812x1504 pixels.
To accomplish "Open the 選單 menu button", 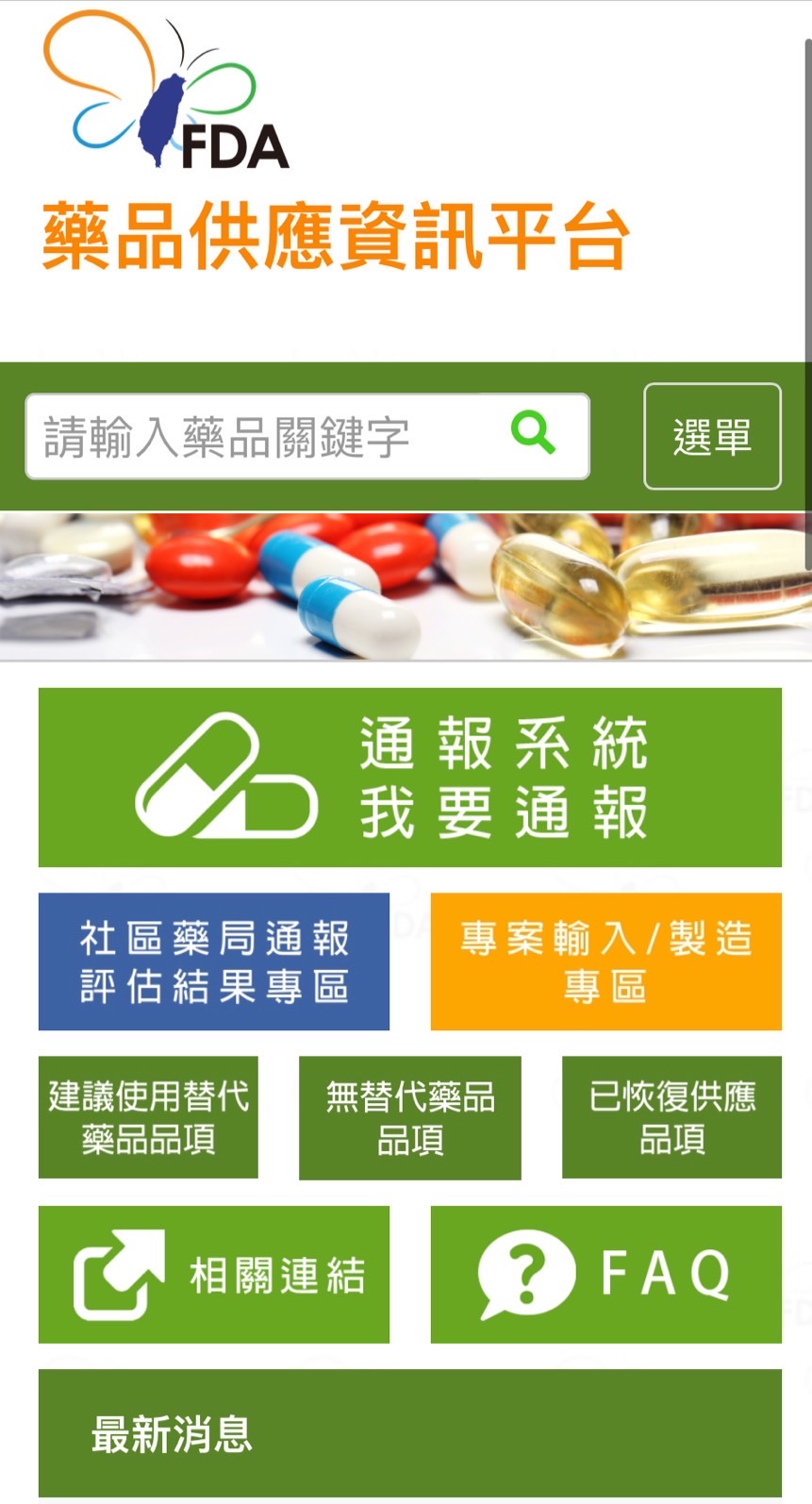I will (712, 436).
